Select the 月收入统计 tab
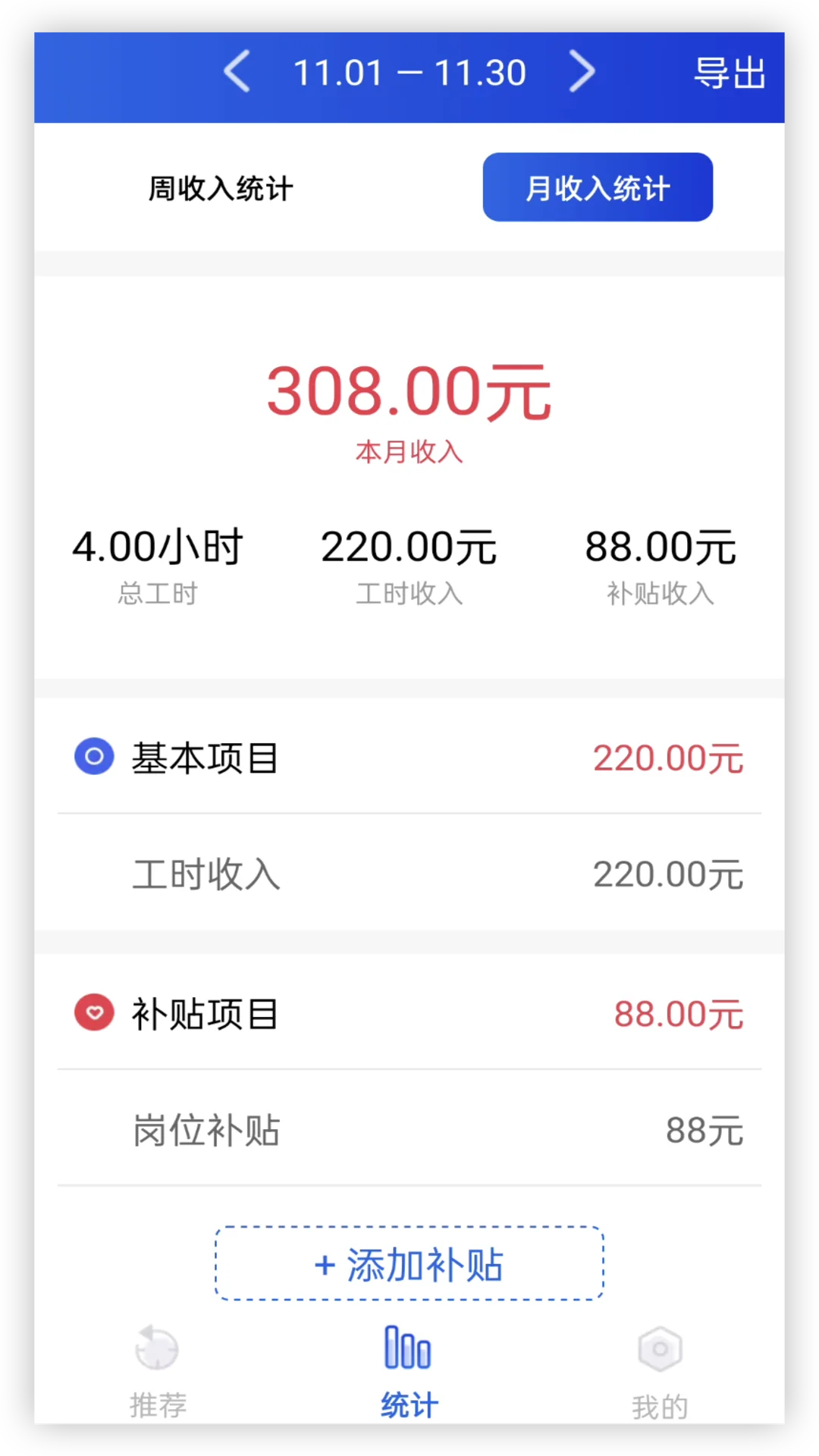The width and height of the screenshot is (819, 1456). [598, 187]
